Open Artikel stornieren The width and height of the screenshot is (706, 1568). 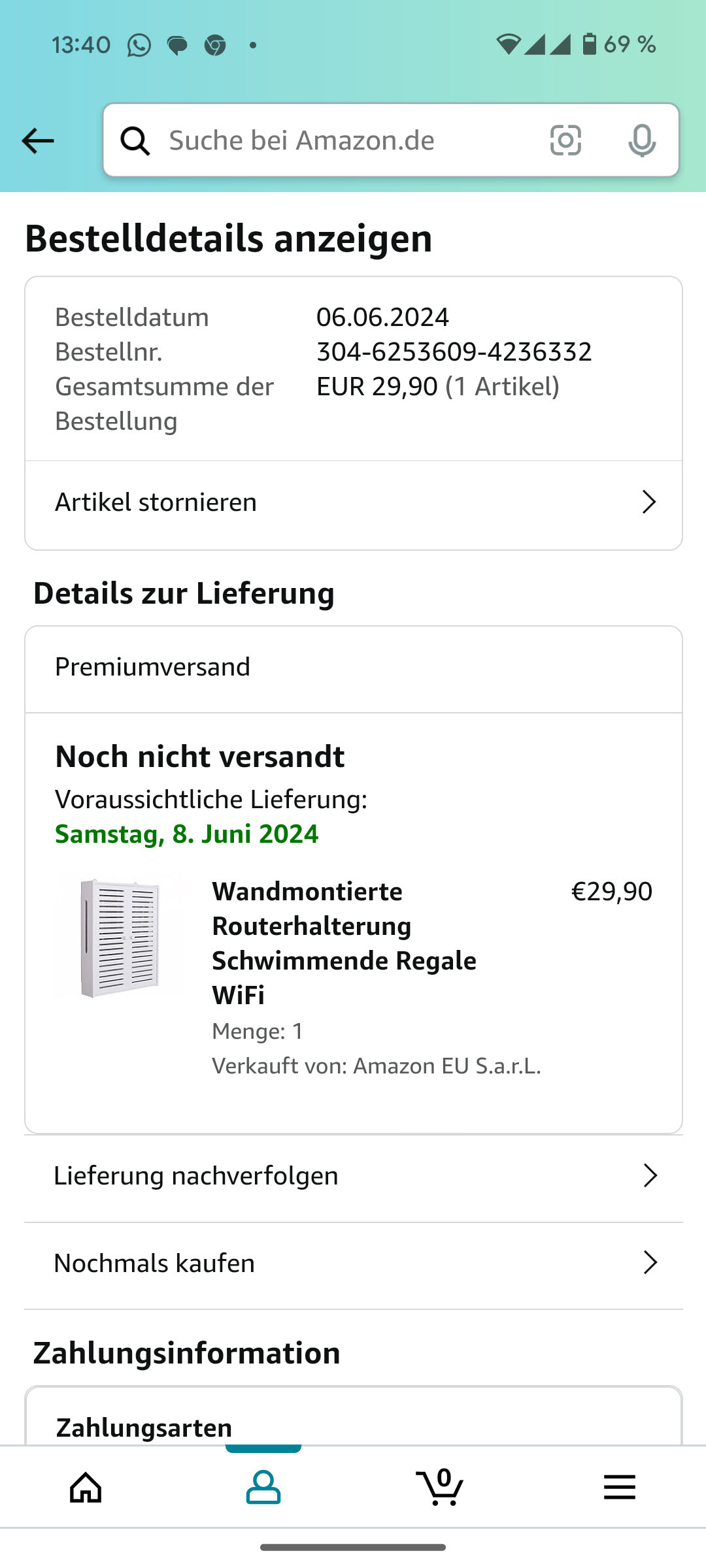(353, 502)
